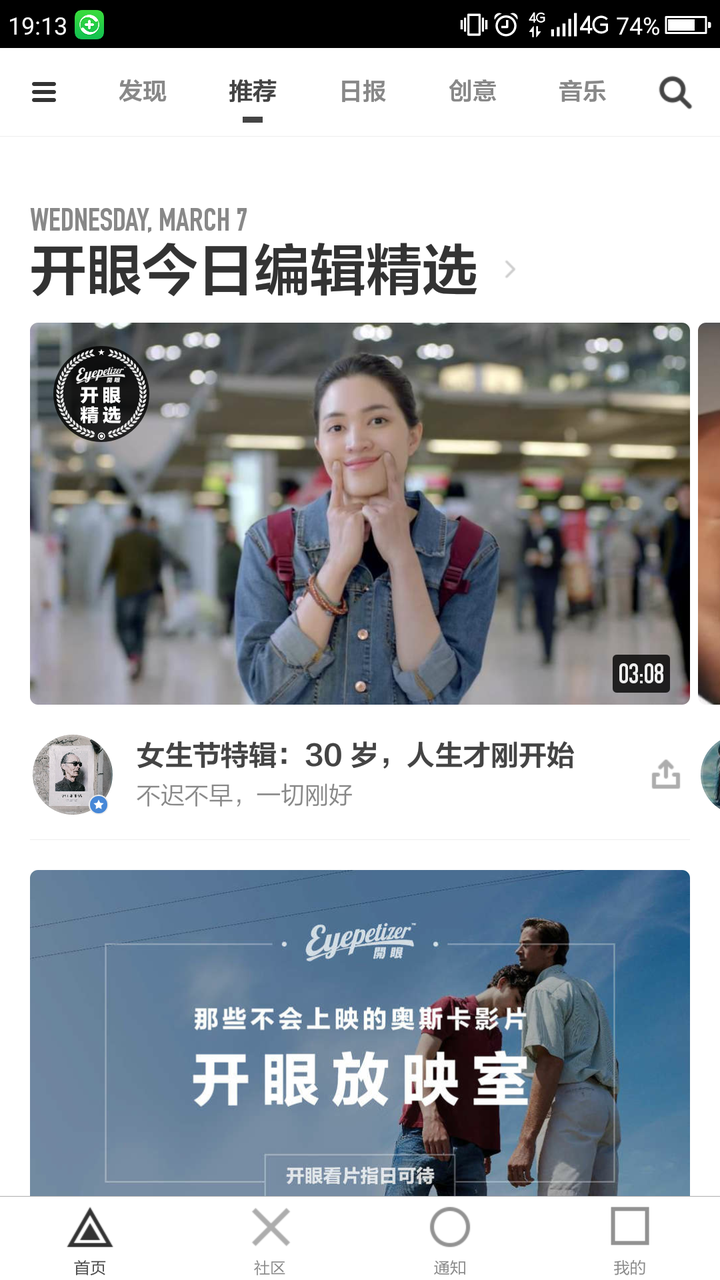Play the 03:08 女生节特辑 video
This screenshot has width=720, height=1280.
pos(360,513)
